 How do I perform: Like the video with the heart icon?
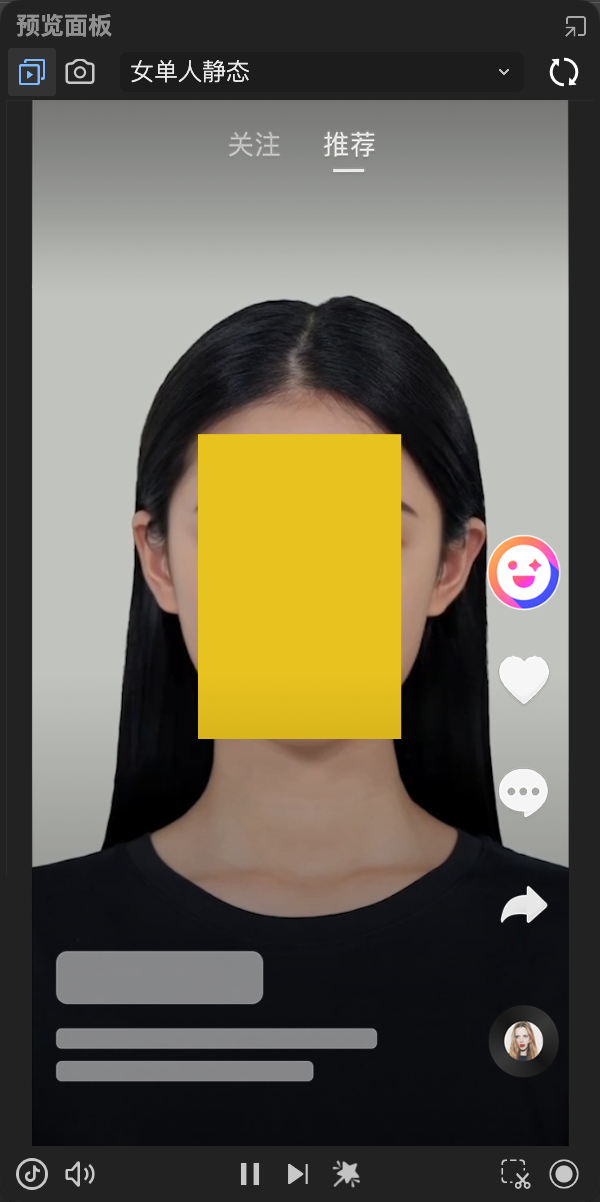[524, 680]
